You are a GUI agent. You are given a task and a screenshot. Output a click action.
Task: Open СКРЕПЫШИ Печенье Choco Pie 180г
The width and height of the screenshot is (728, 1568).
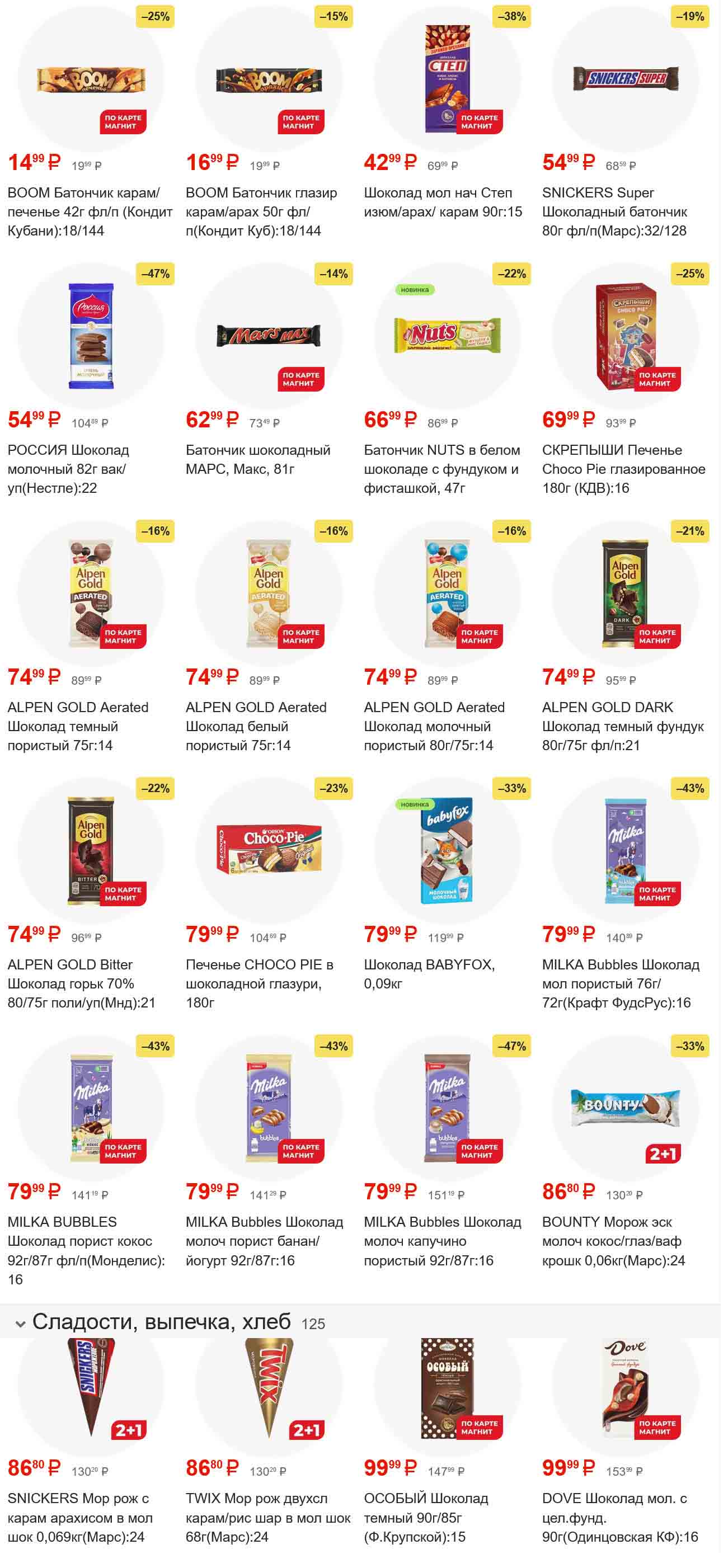[x=625, y=336]
